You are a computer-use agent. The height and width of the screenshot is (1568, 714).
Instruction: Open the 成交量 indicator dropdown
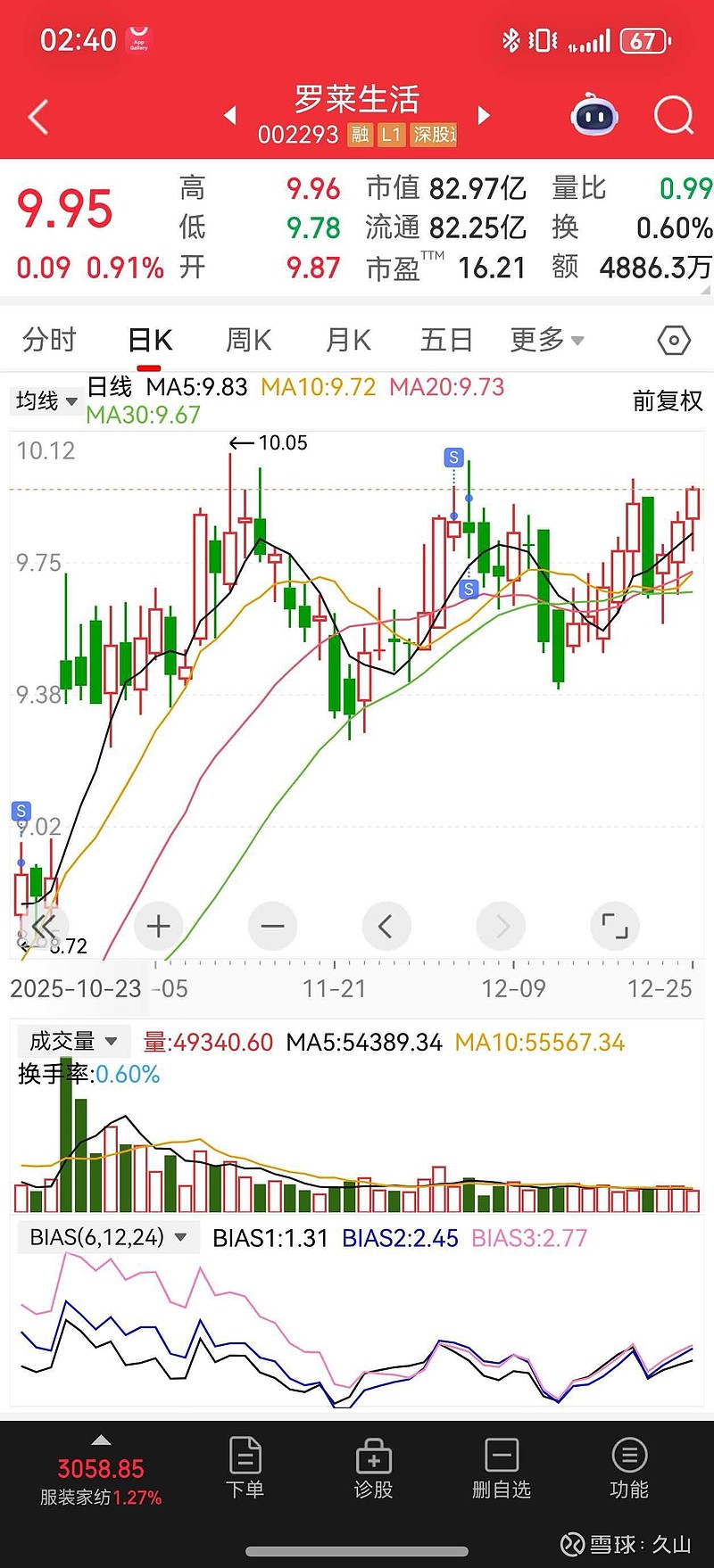click(73, 1041)
